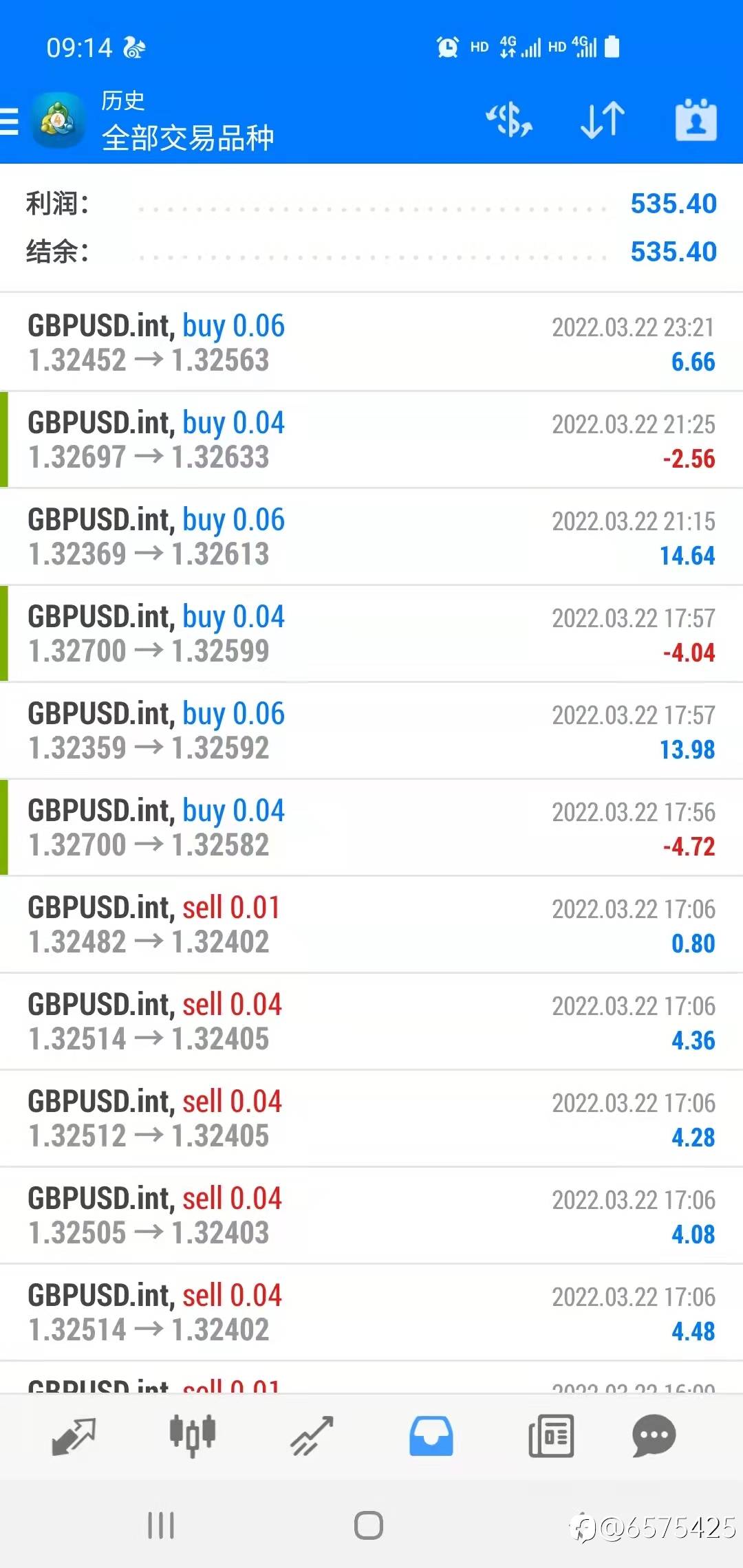Open the recent apps view
The height and width of the screenshot is (1568, 743).
click(161, 1525)
